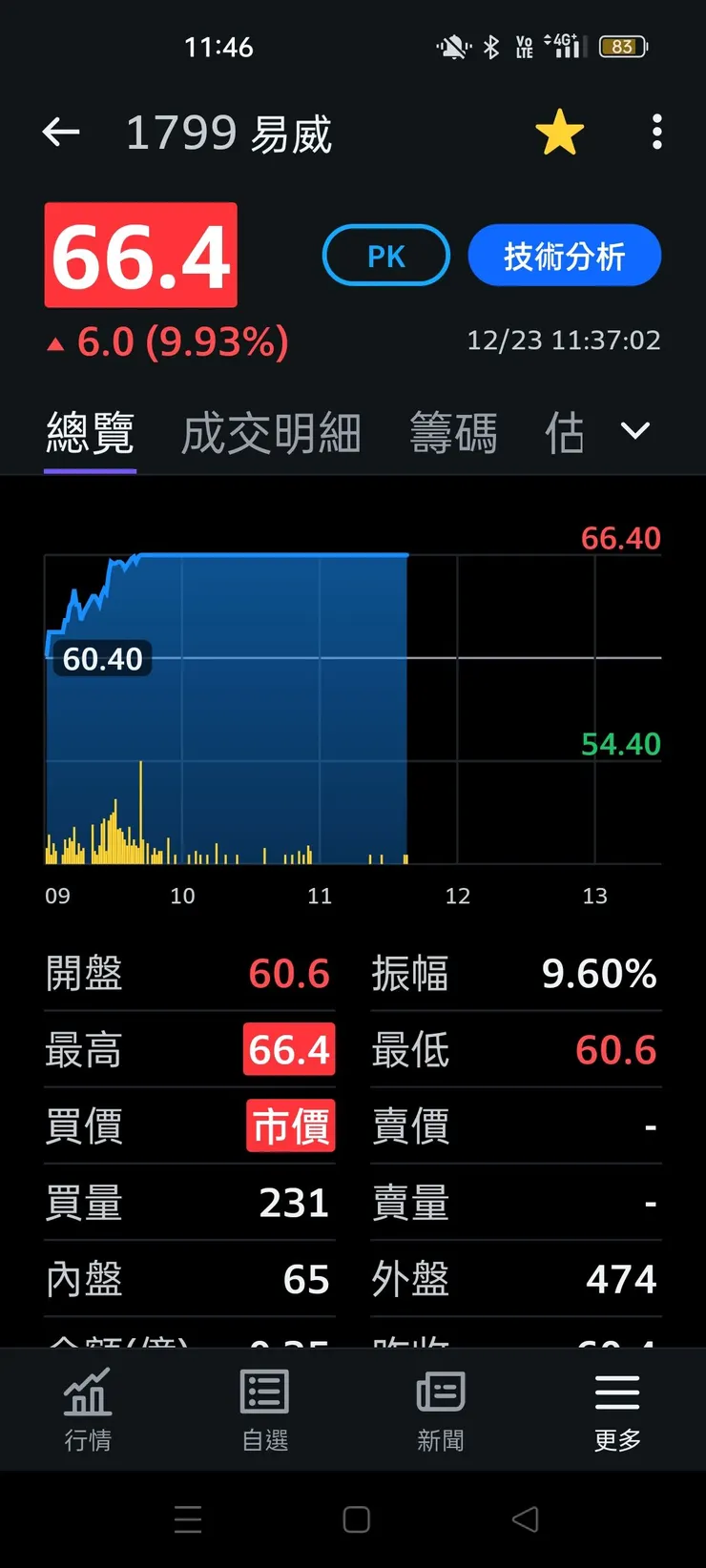Tap the Android home button
The height and width of the screenshot is (1568, 706).
[x=355, y=1519]
